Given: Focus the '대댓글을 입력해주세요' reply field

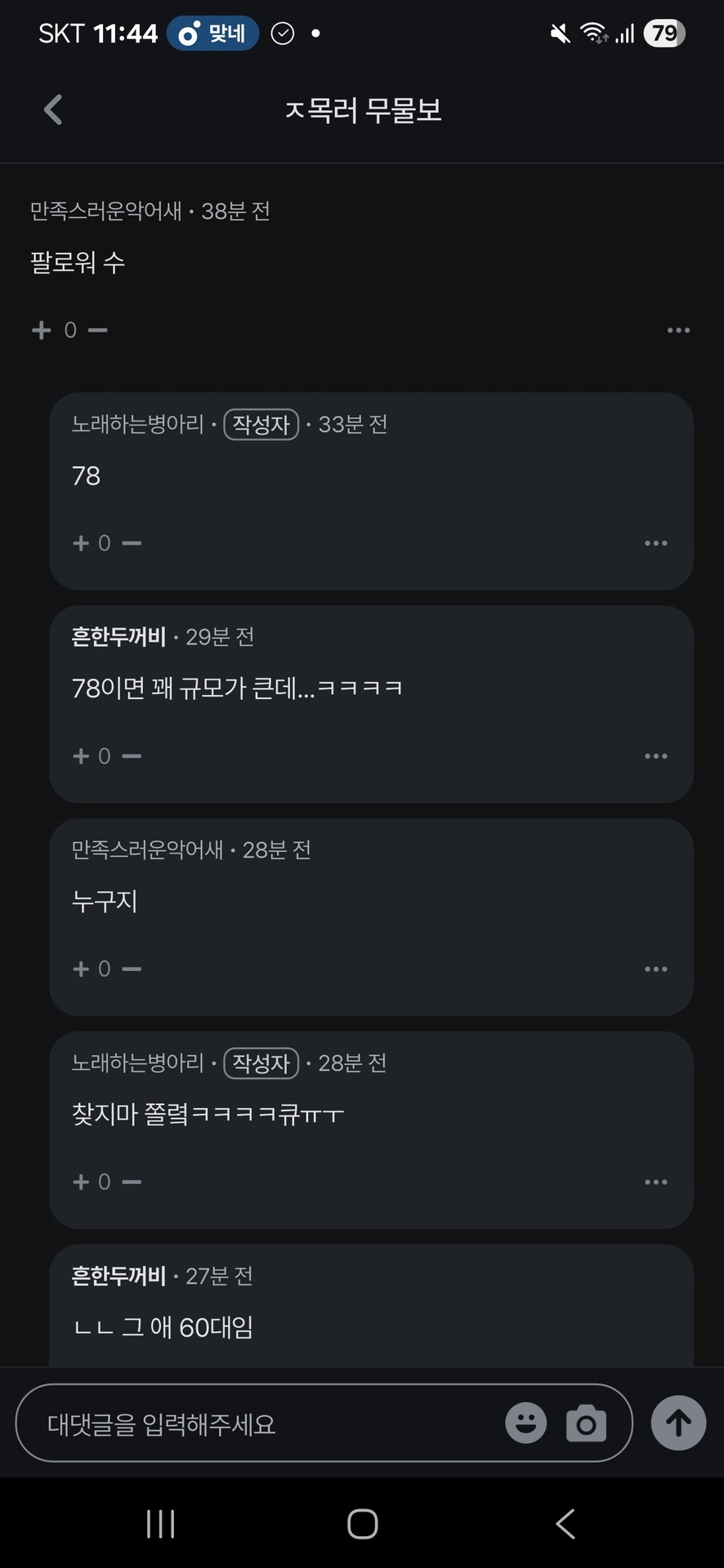Looking at the screenshot, I should (261, 1424).
